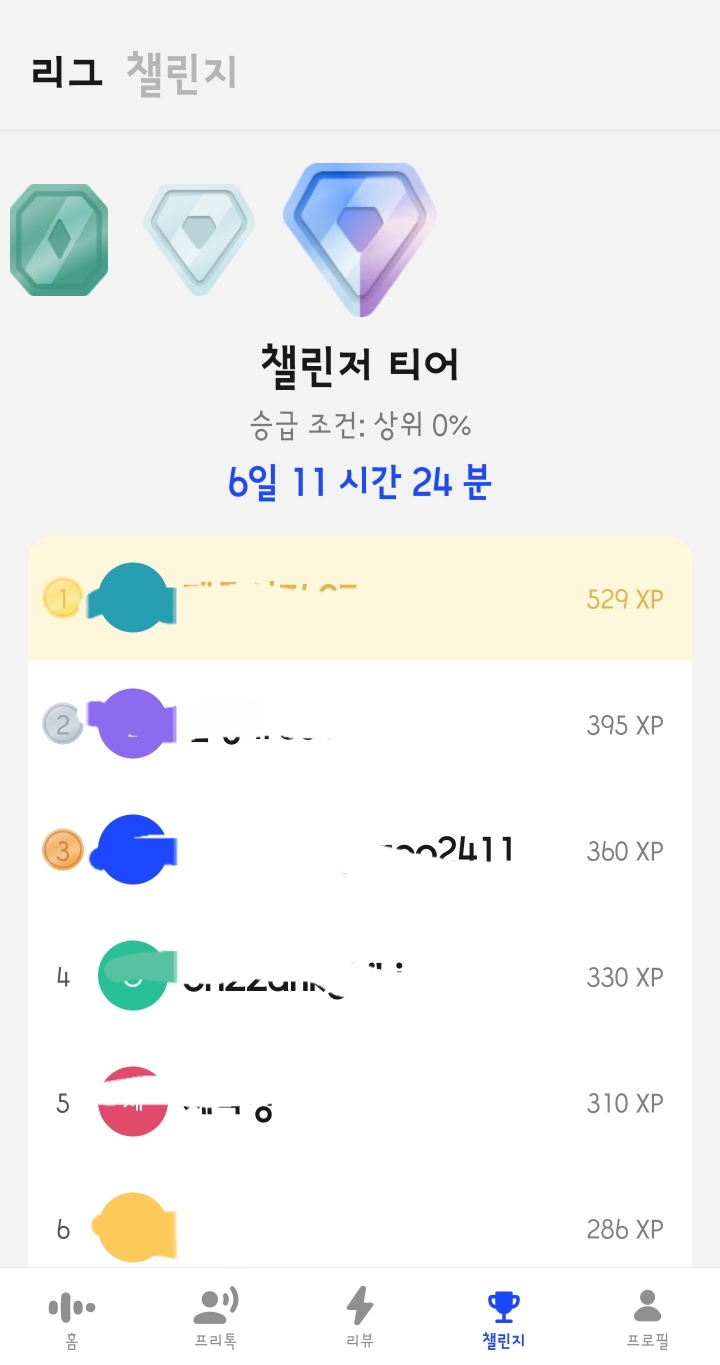
Task: Select the highlighted first place row
Action: coord(360,598)
